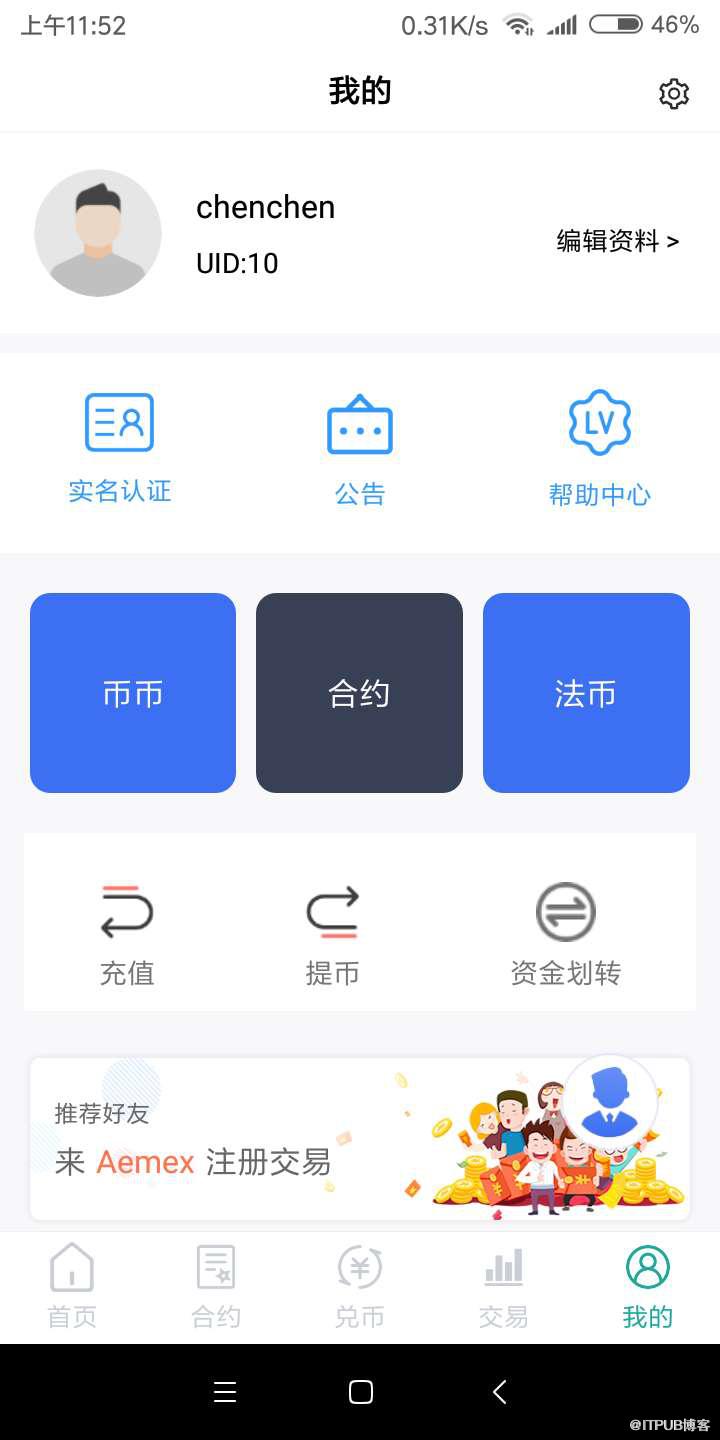Open the settings gear icon

[x=674, y=94]
